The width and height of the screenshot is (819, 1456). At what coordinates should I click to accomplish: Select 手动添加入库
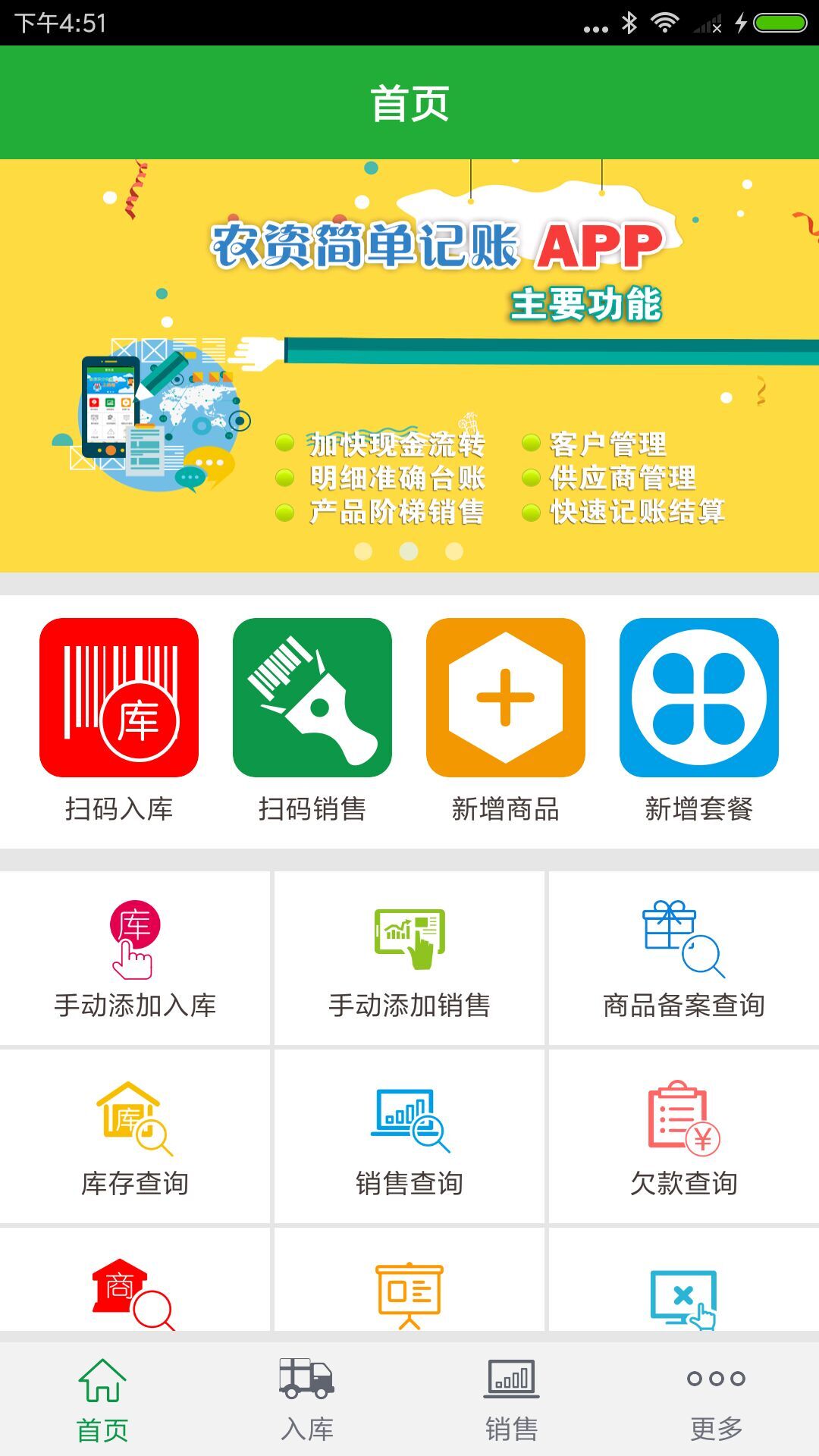[135, 959]
